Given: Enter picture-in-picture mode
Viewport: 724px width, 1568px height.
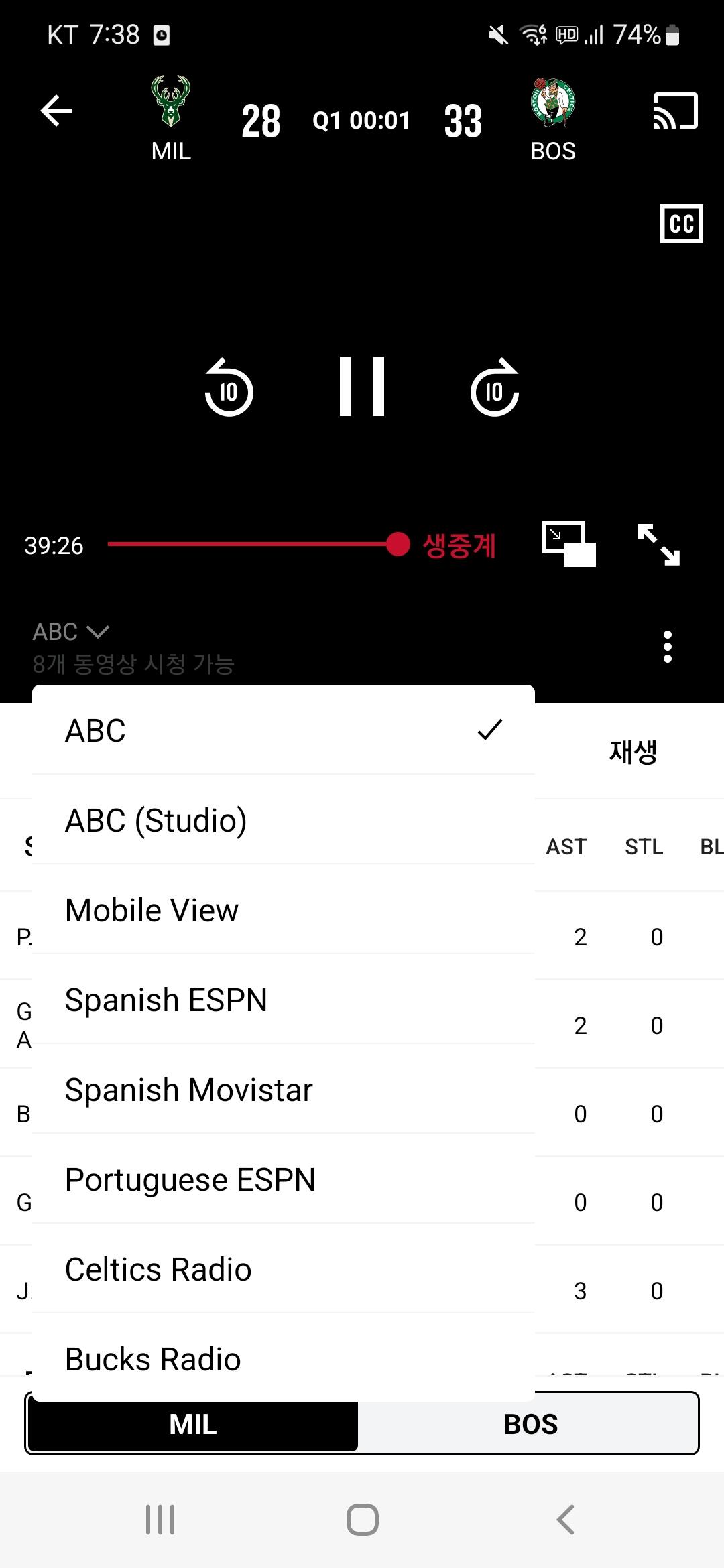Looking at the screenshot, I should coord(568,544).
